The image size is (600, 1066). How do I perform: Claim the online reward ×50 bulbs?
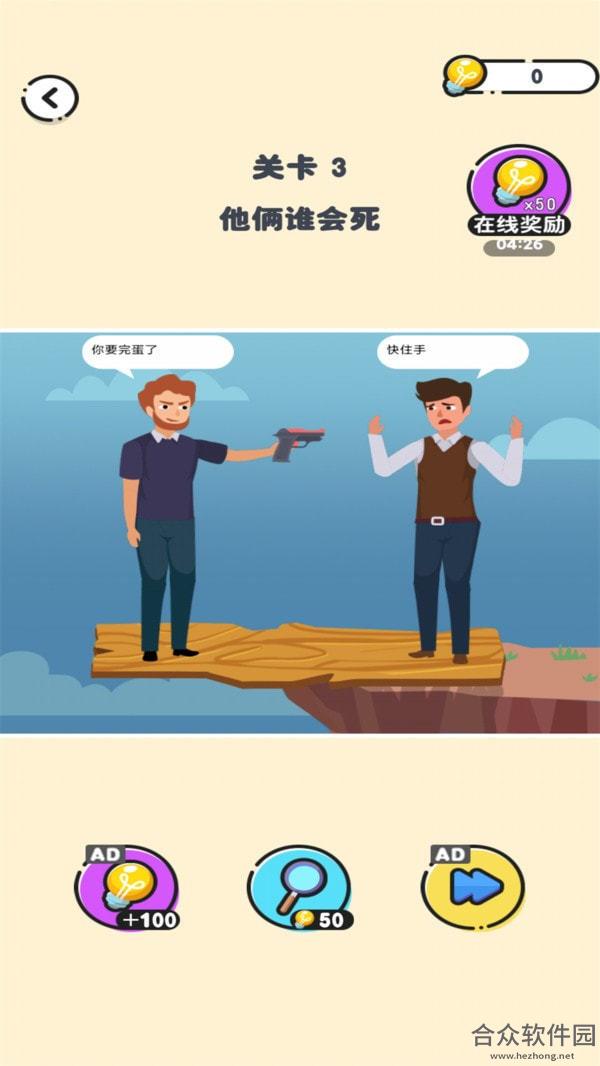[519, 192]
